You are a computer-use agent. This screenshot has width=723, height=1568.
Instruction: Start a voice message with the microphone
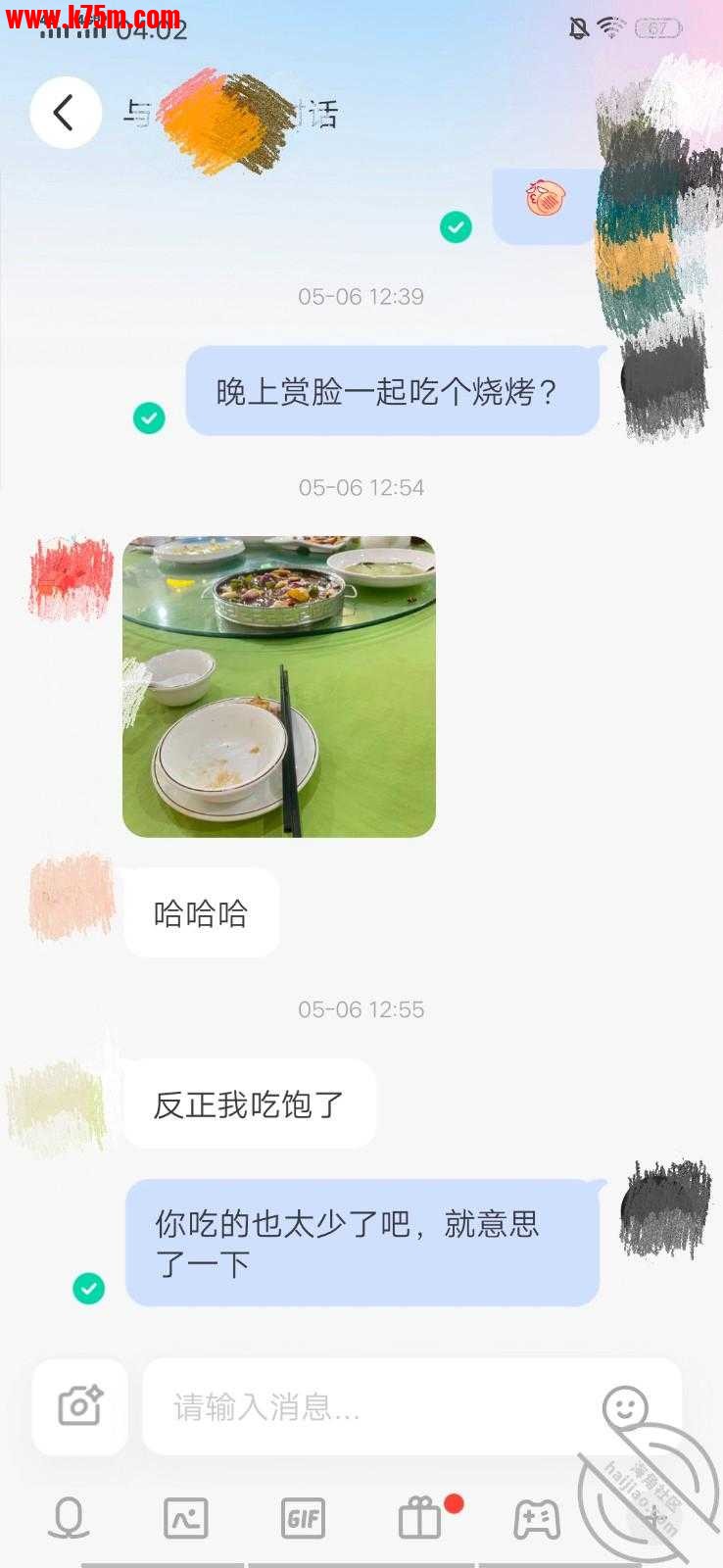point(69,1519)
